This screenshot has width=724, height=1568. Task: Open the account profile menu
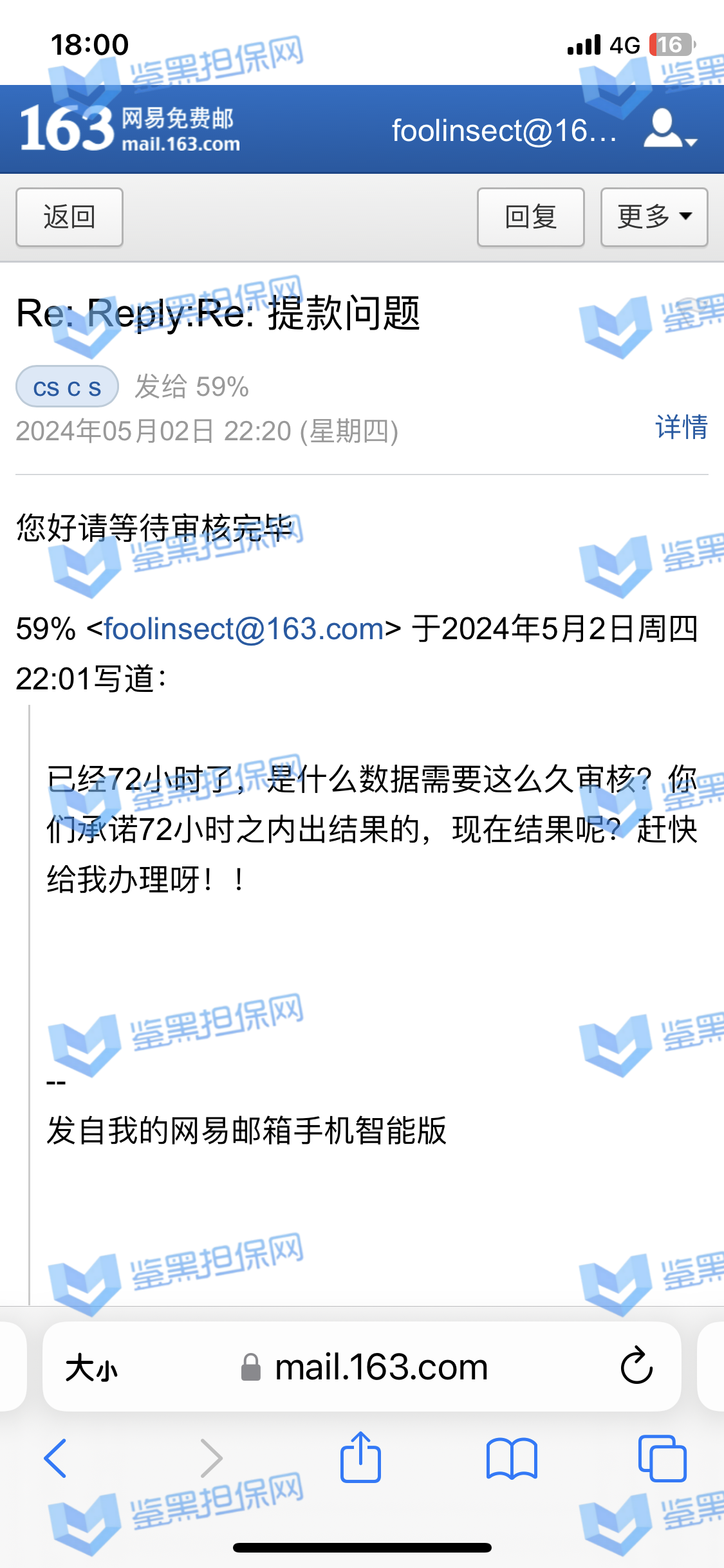click(x=669, y=130)
